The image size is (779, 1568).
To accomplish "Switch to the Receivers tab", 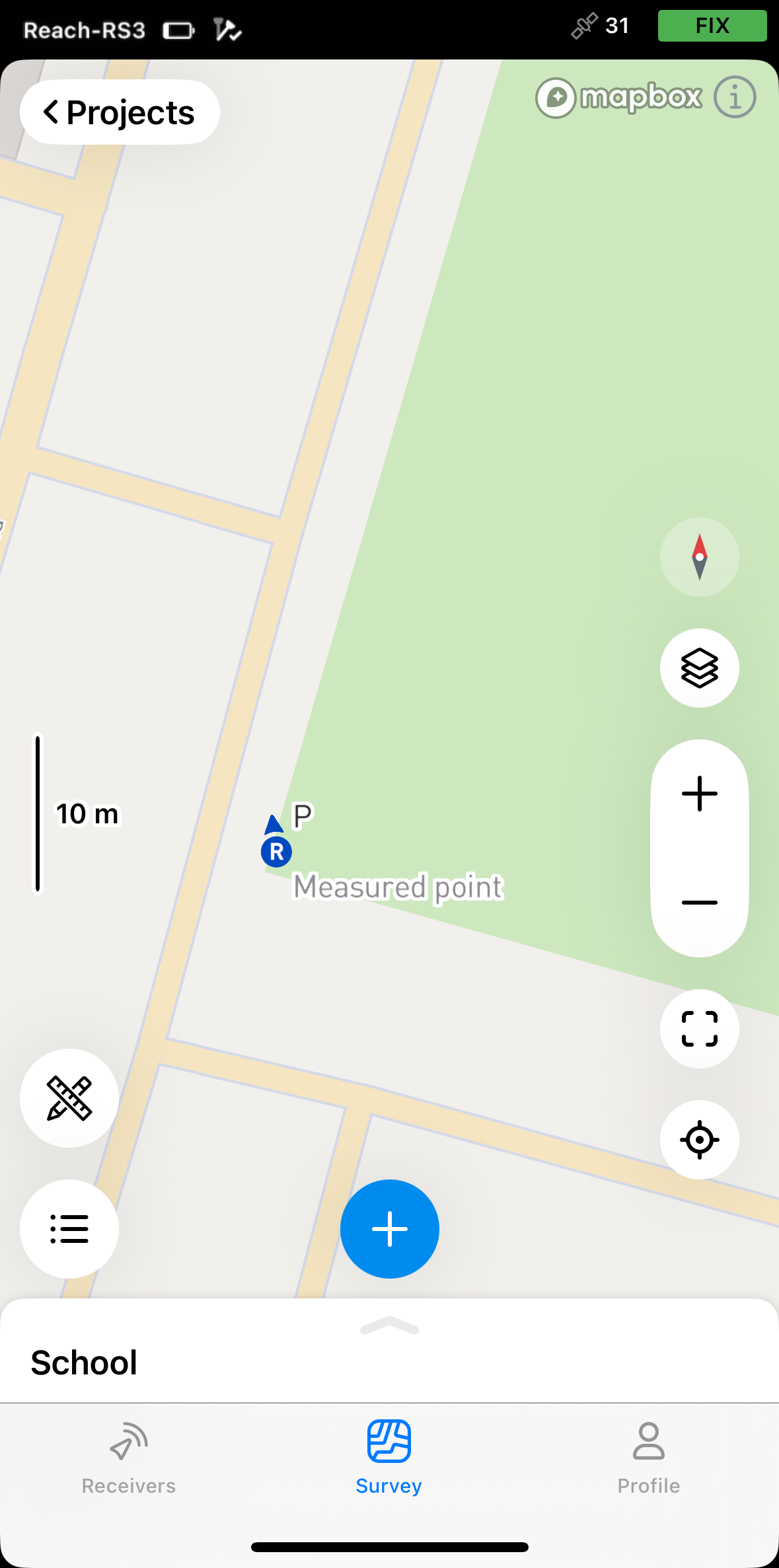I will [129, 1458].
